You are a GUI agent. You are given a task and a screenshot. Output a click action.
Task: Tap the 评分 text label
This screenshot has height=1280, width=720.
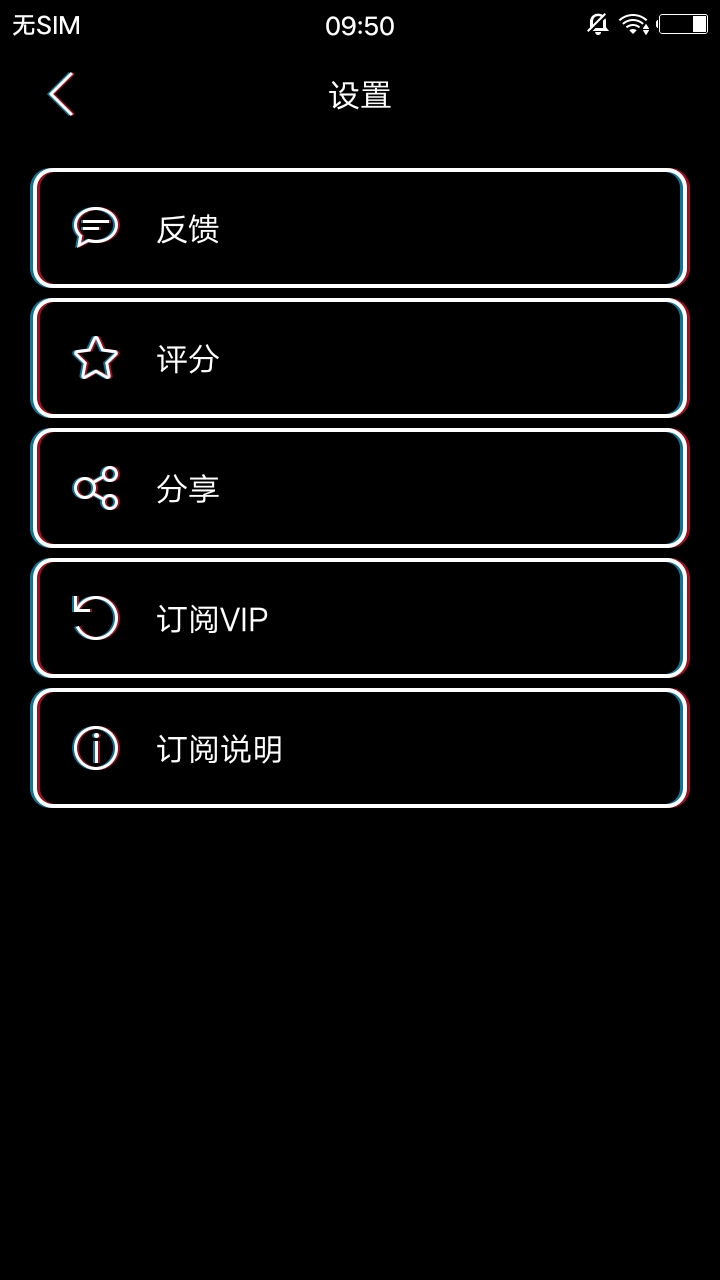188,358
